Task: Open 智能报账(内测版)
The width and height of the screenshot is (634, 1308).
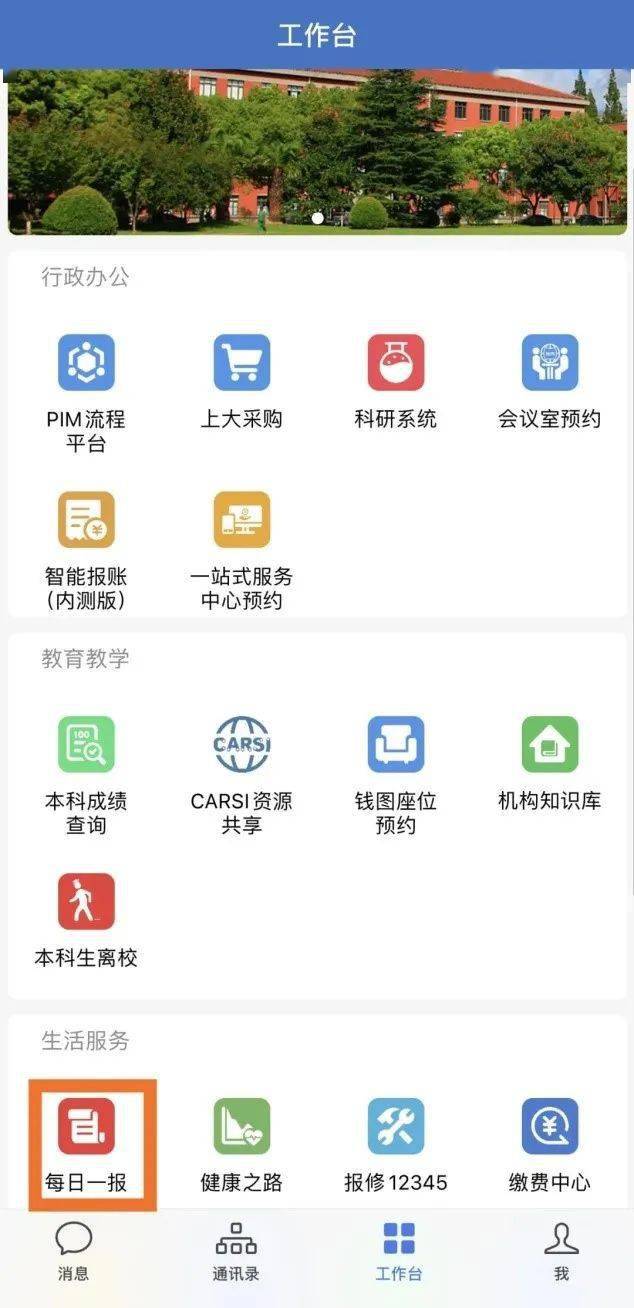Action: pyautogui.click(x=86, y=520)
